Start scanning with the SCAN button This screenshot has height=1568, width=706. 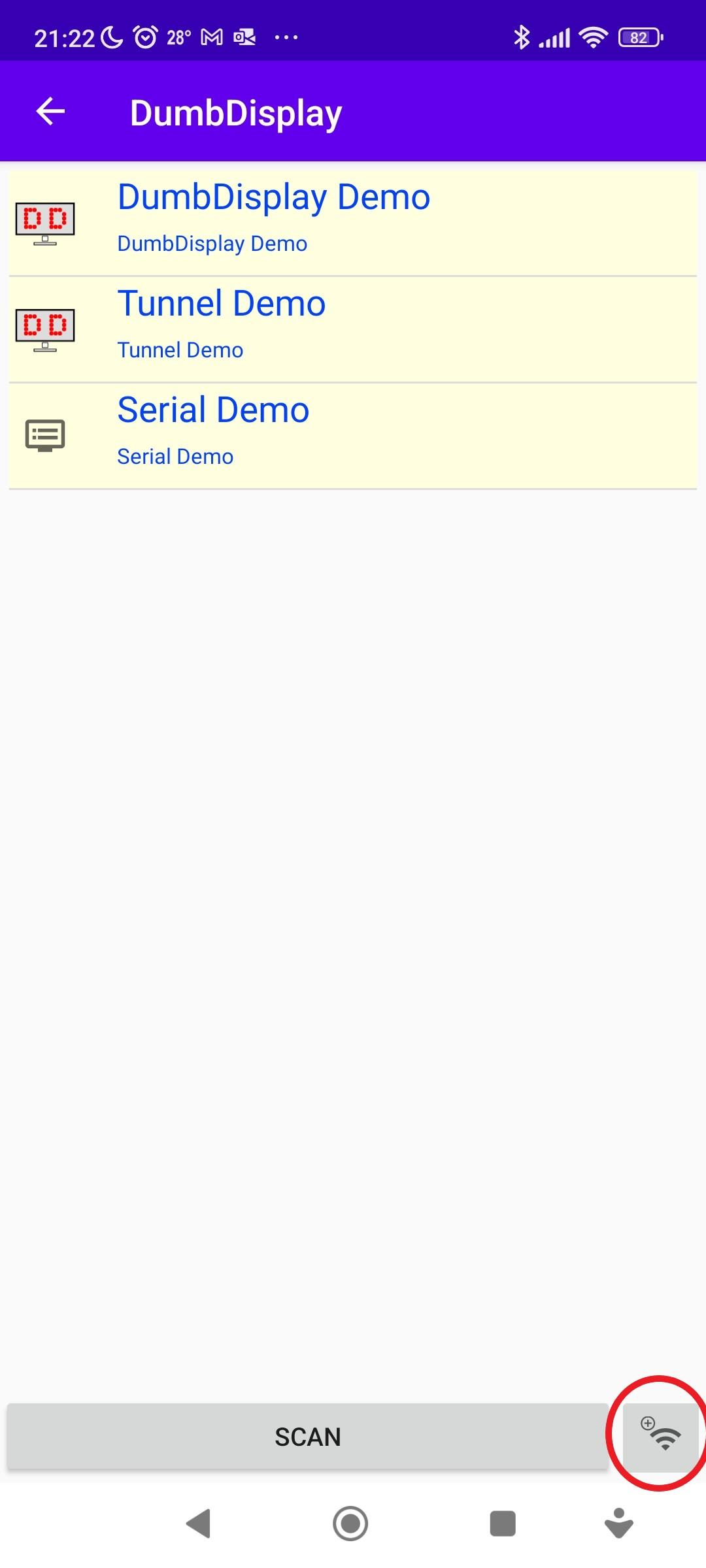point(307,1437)
